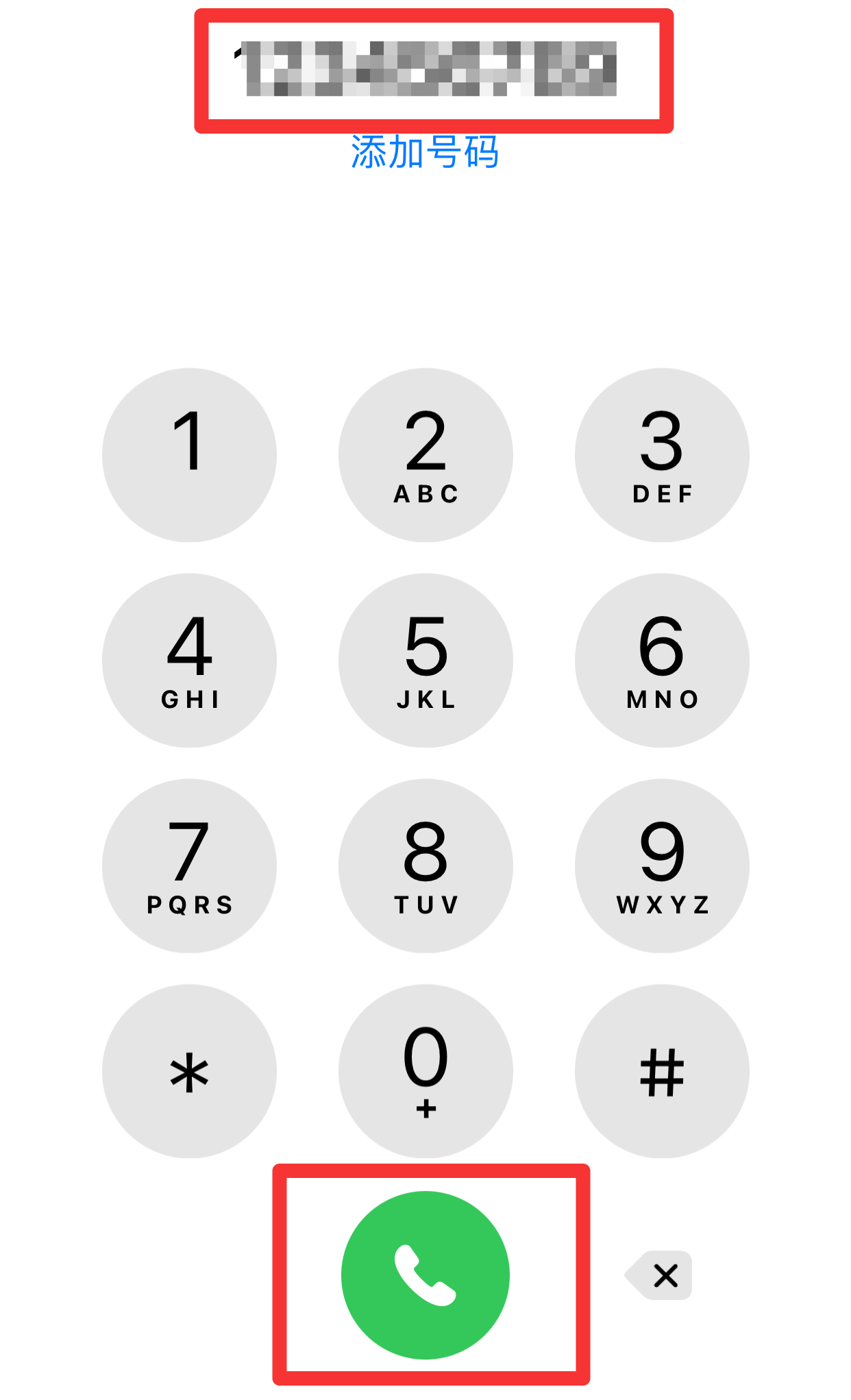Image resolution: width=851 pixels, height=1400 pixels.
Task: Tap the 添加号码 link
Action: 425,151
